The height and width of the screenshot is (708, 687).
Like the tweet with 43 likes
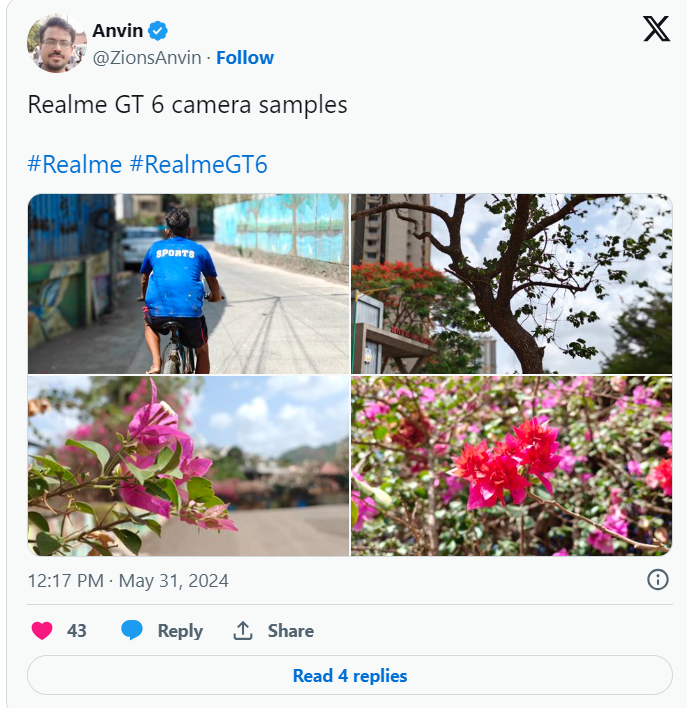tap(59, 631)
